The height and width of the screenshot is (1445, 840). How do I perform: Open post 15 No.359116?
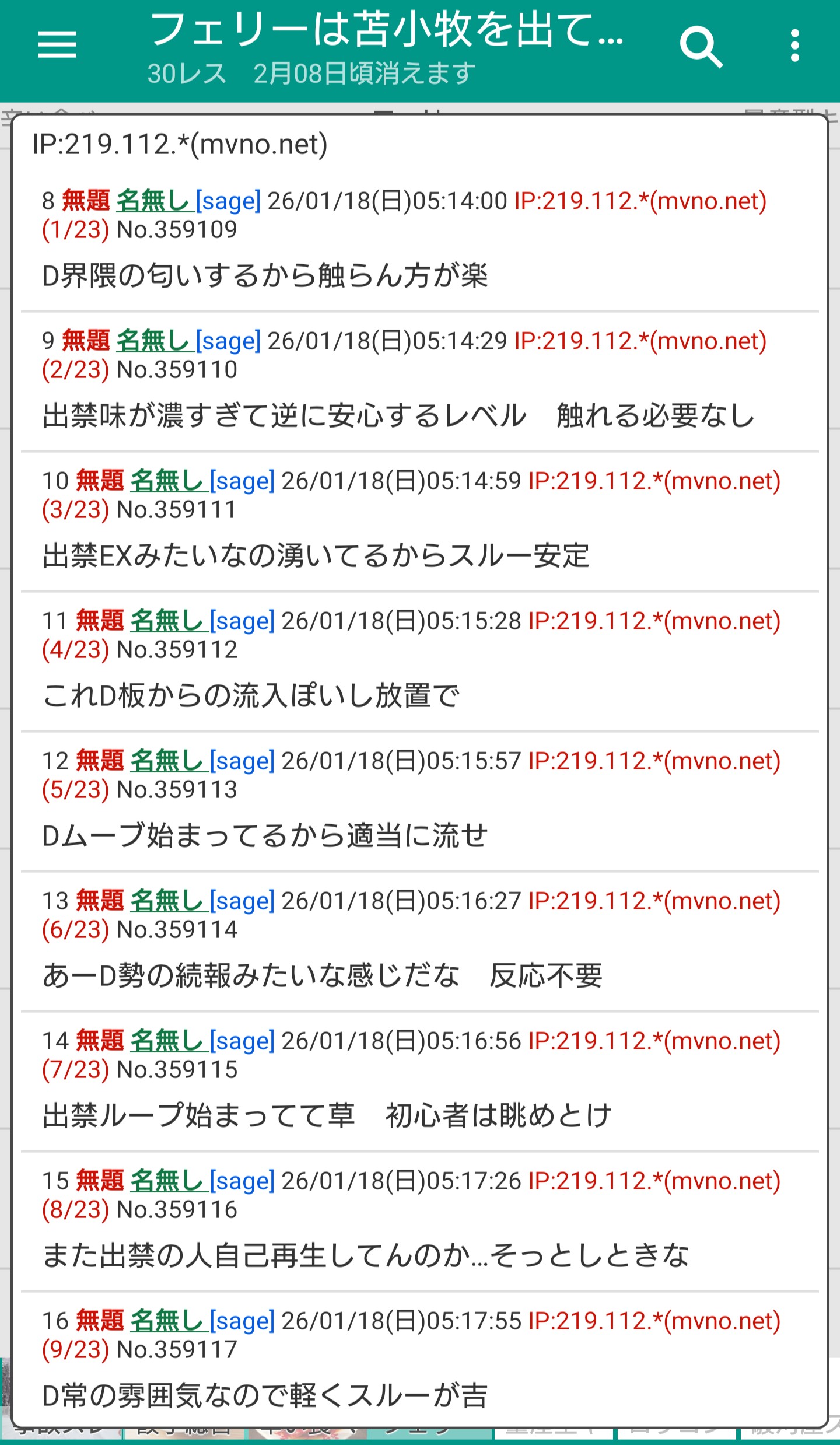[x=177, y=1210]
